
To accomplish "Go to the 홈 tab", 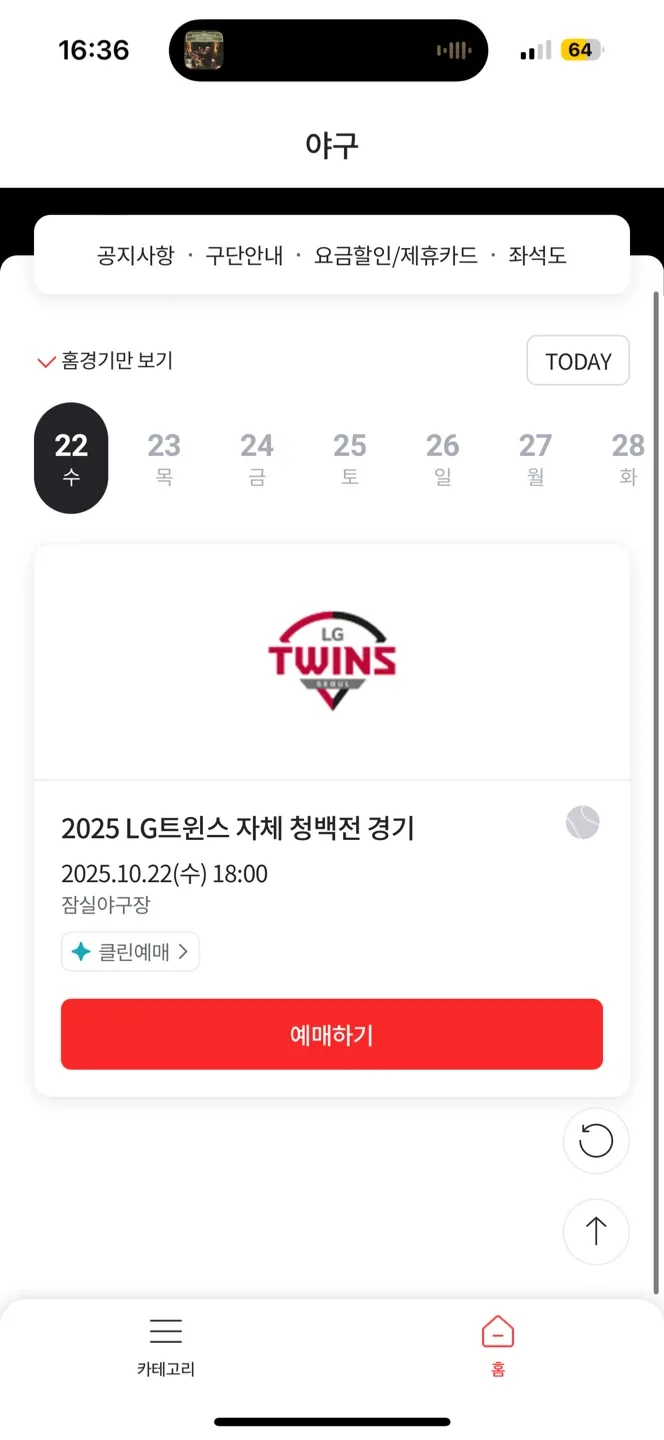I will tap(498, 1345).
